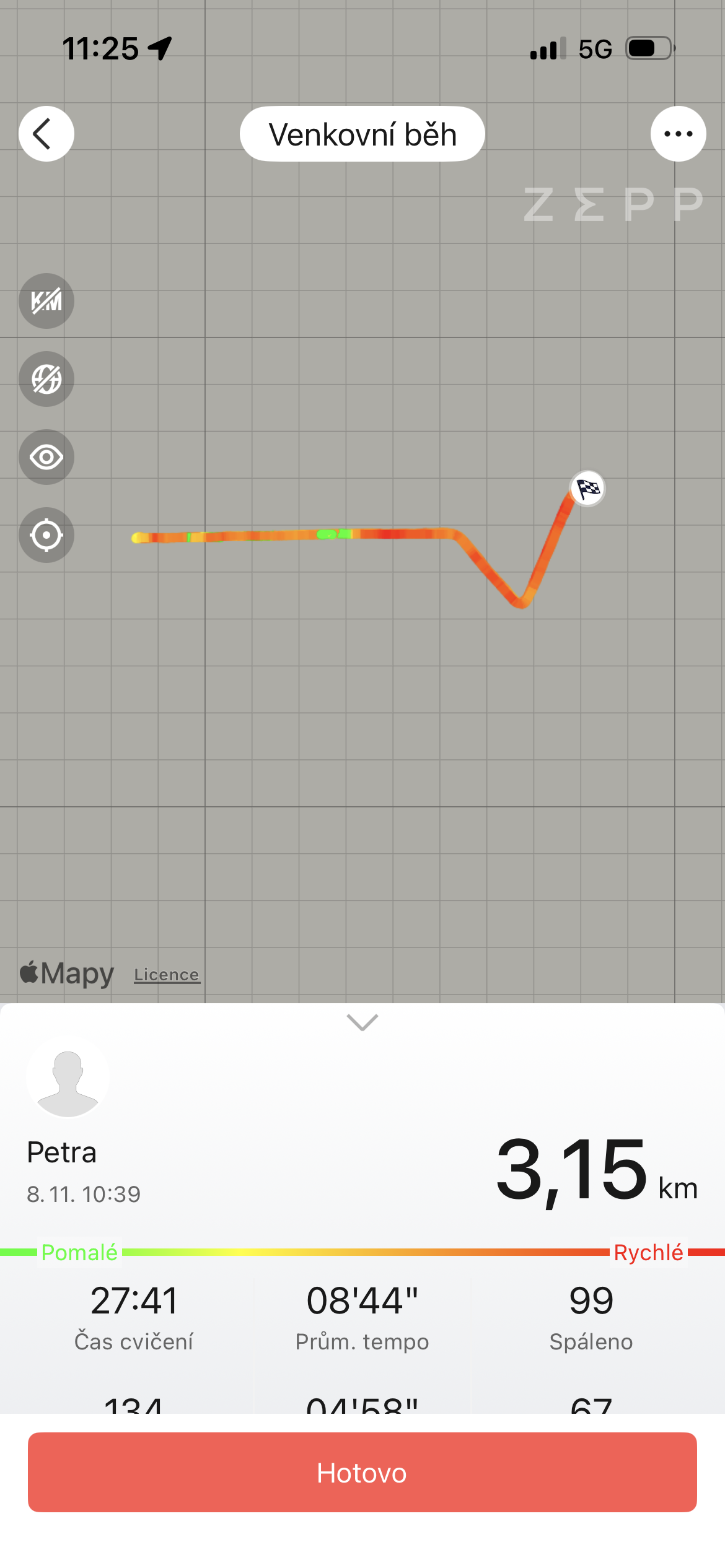
Task: Toggle the map display mode icon
Action: pyautogui.click(x=46, y=379)
